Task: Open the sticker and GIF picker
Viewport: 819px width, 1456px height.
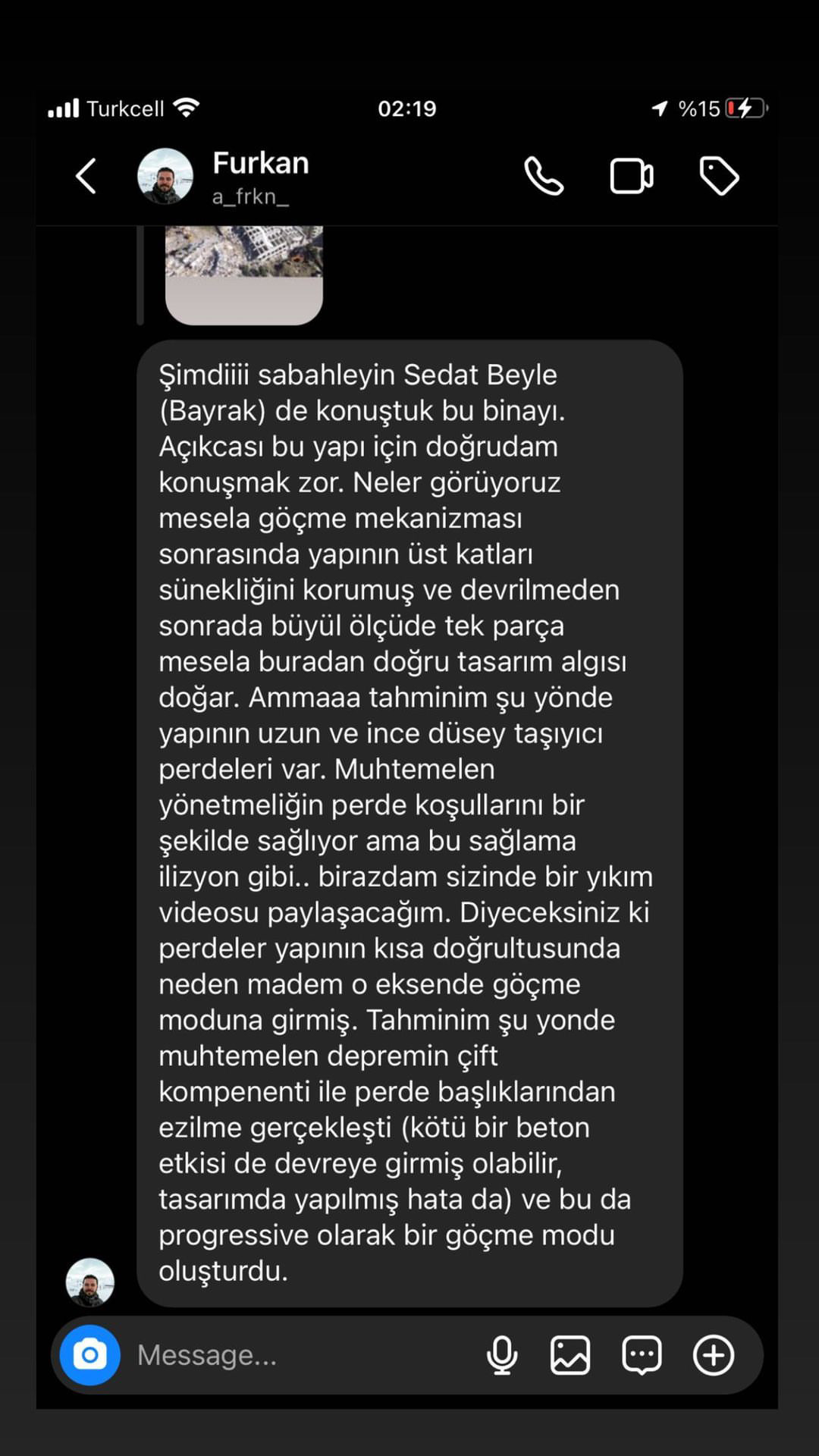Action: point(642,1355)
